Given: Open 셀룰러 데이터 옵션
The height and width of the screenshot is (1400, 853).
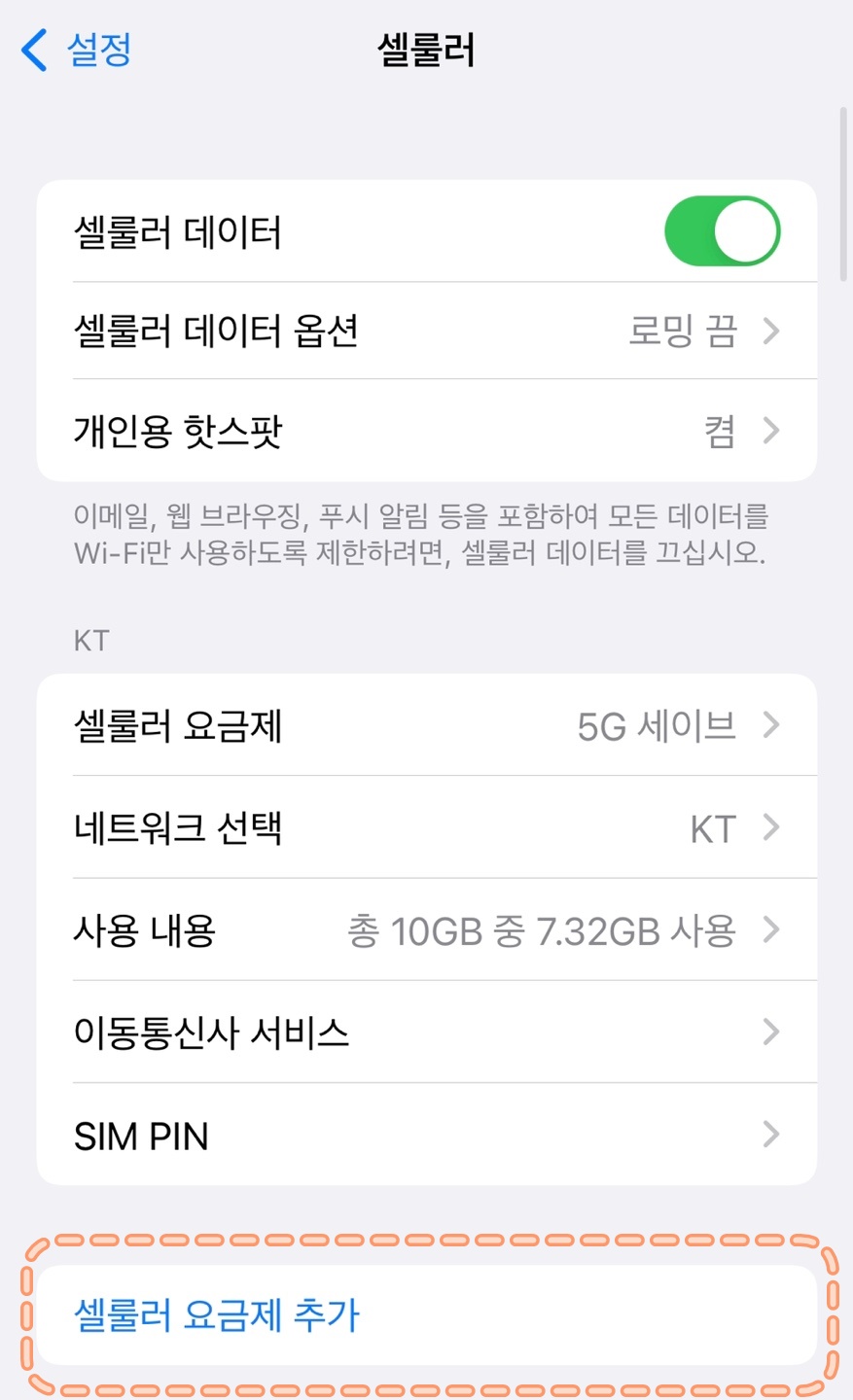Looking at the screenshot, I should 427,332.
